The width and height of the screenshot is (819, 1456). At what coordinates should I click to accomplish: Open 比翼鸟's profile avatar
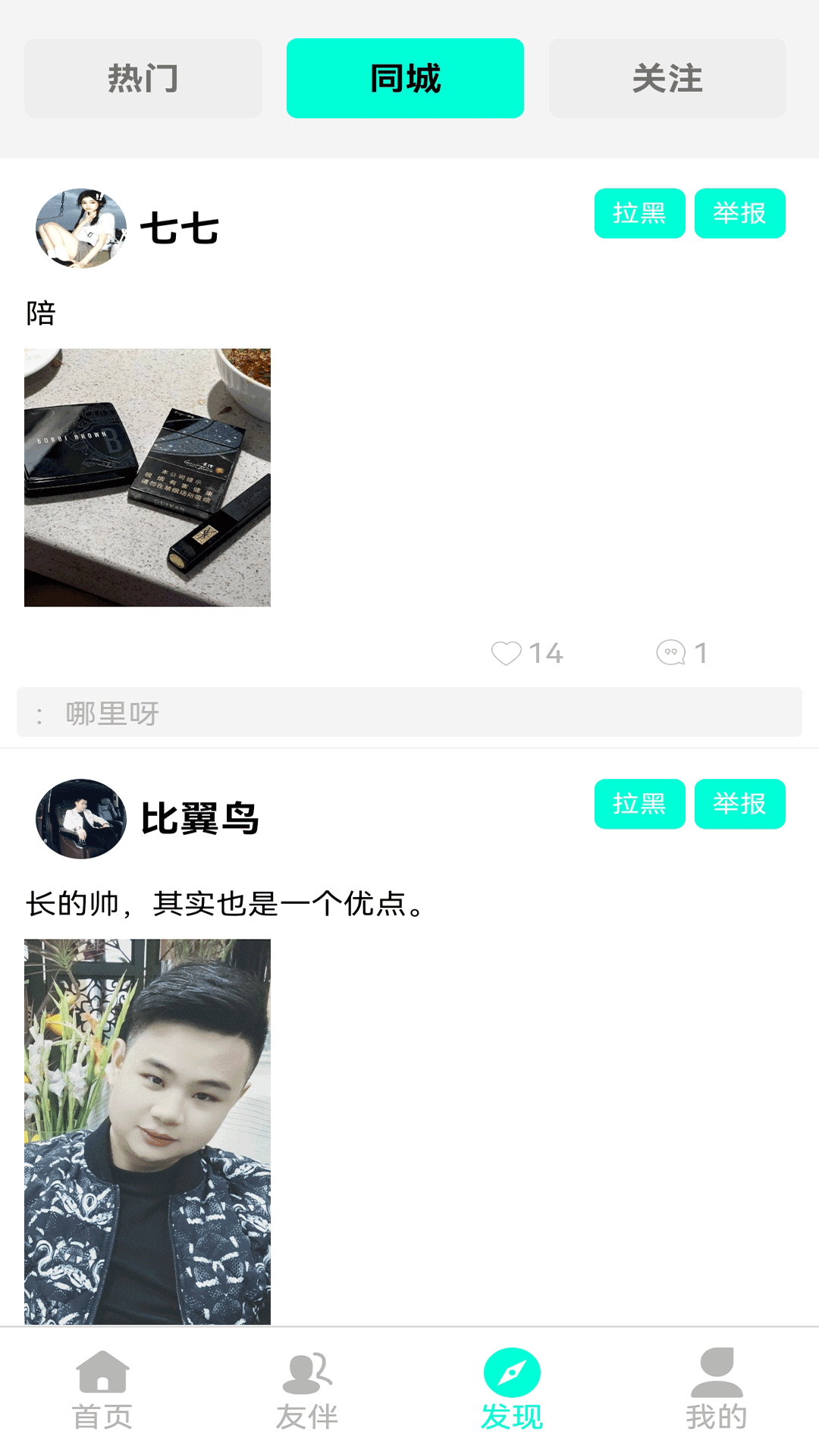point(81,819)
